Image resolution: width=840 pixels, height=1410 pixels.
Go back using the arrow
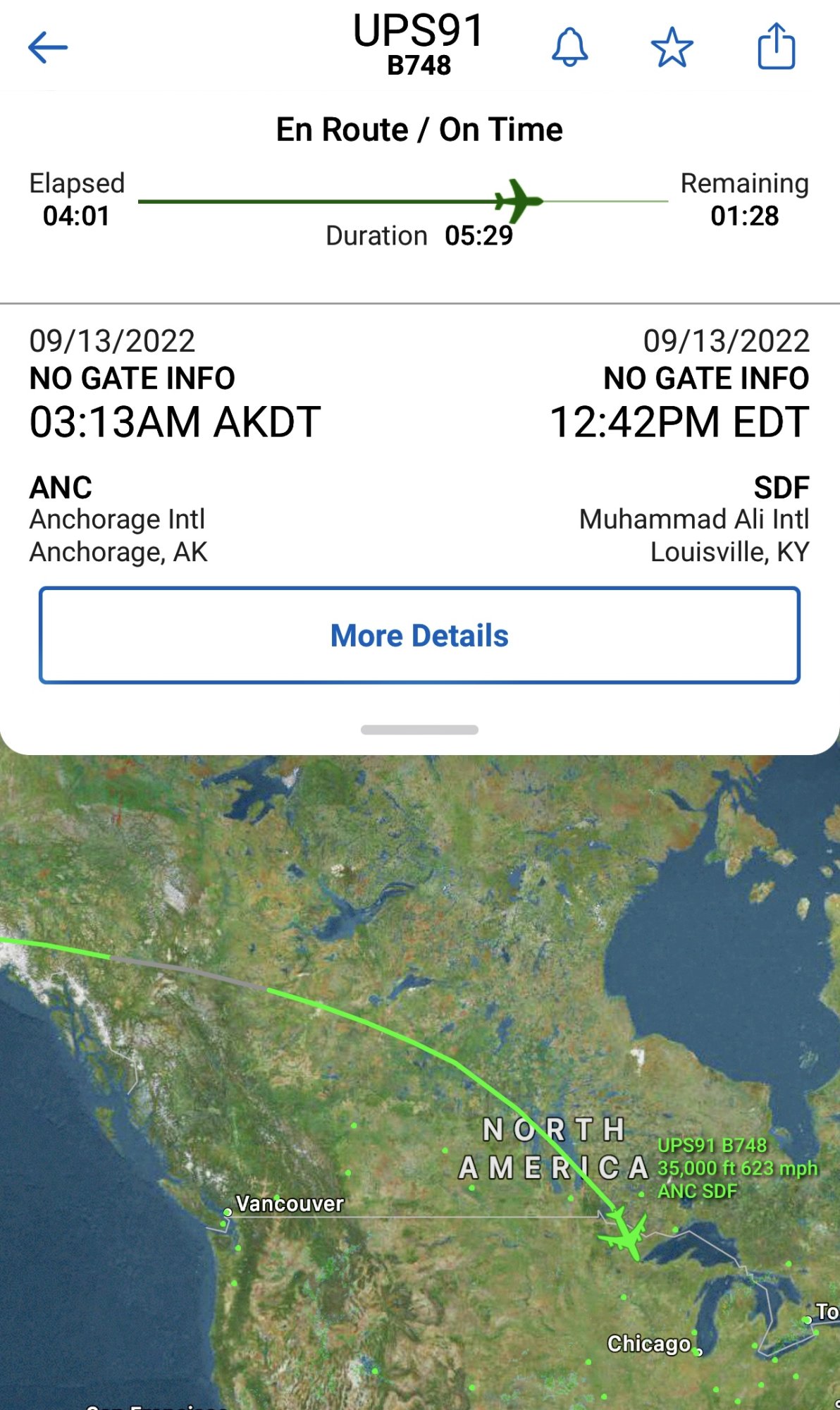click(x=47, y=47)
